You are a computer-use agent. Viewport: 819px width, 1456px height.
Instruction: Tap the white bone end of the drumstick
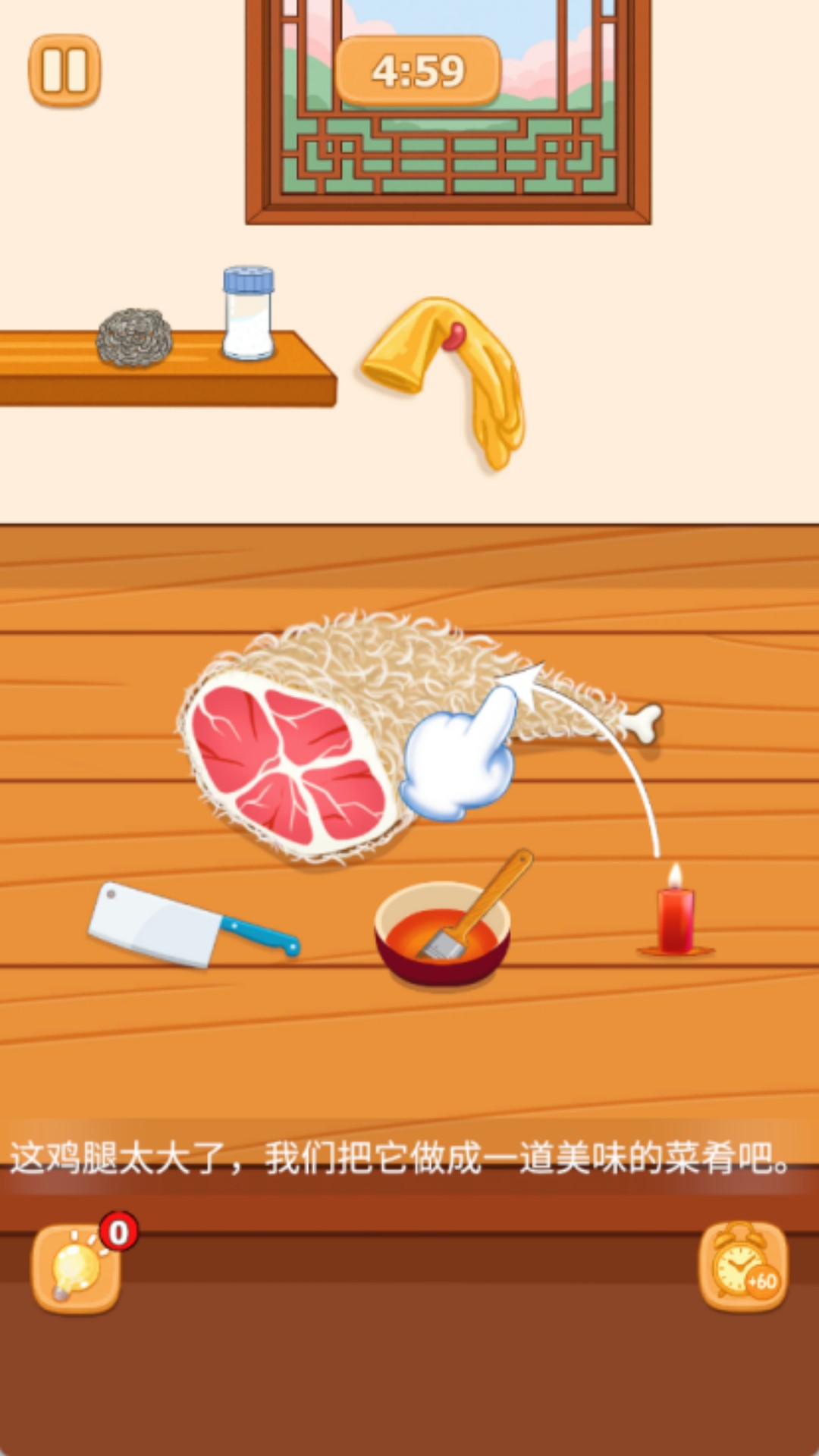[641, 722]
